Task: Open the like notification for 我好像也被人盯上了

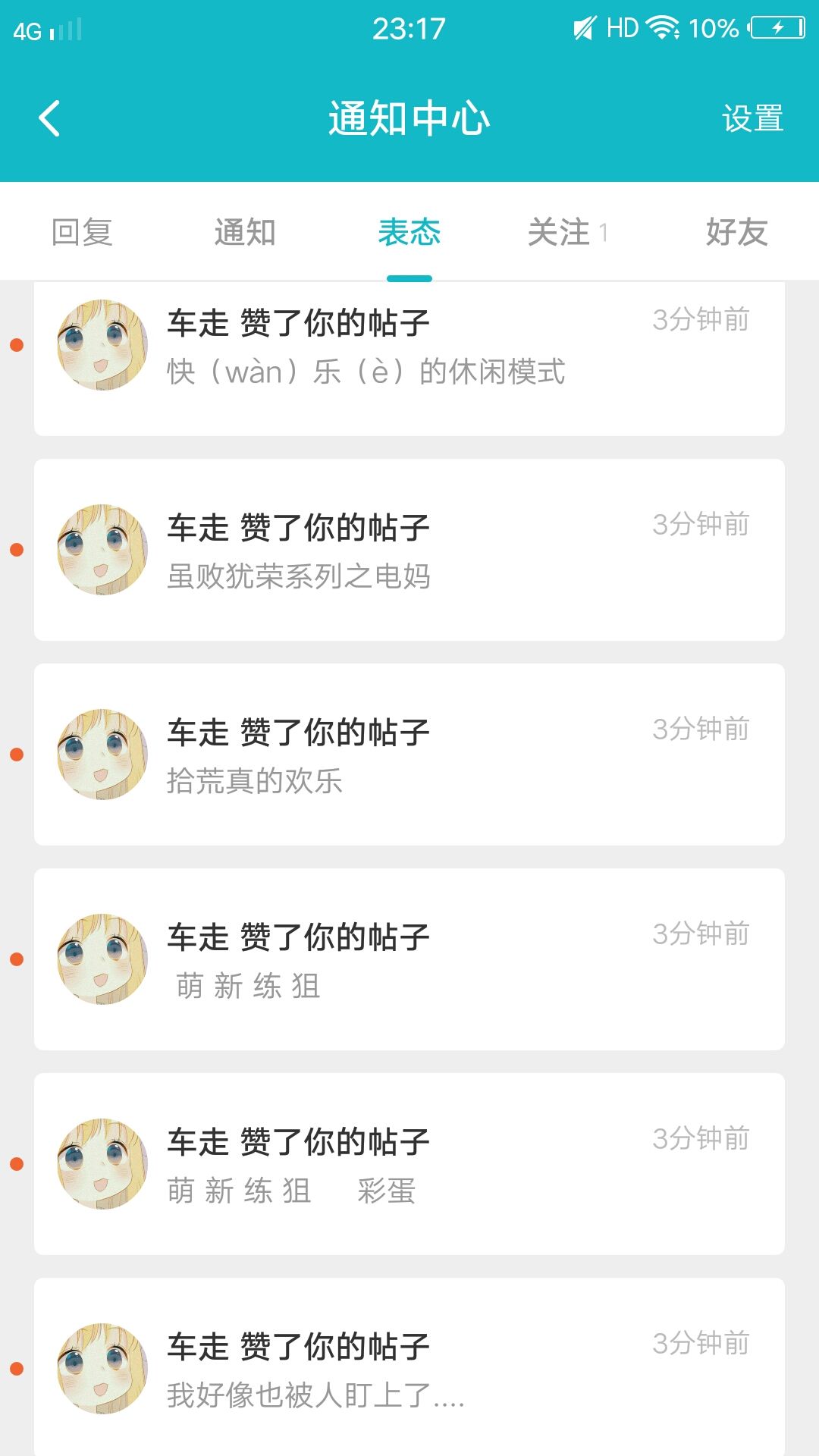Action: (x=409, y=1369)
